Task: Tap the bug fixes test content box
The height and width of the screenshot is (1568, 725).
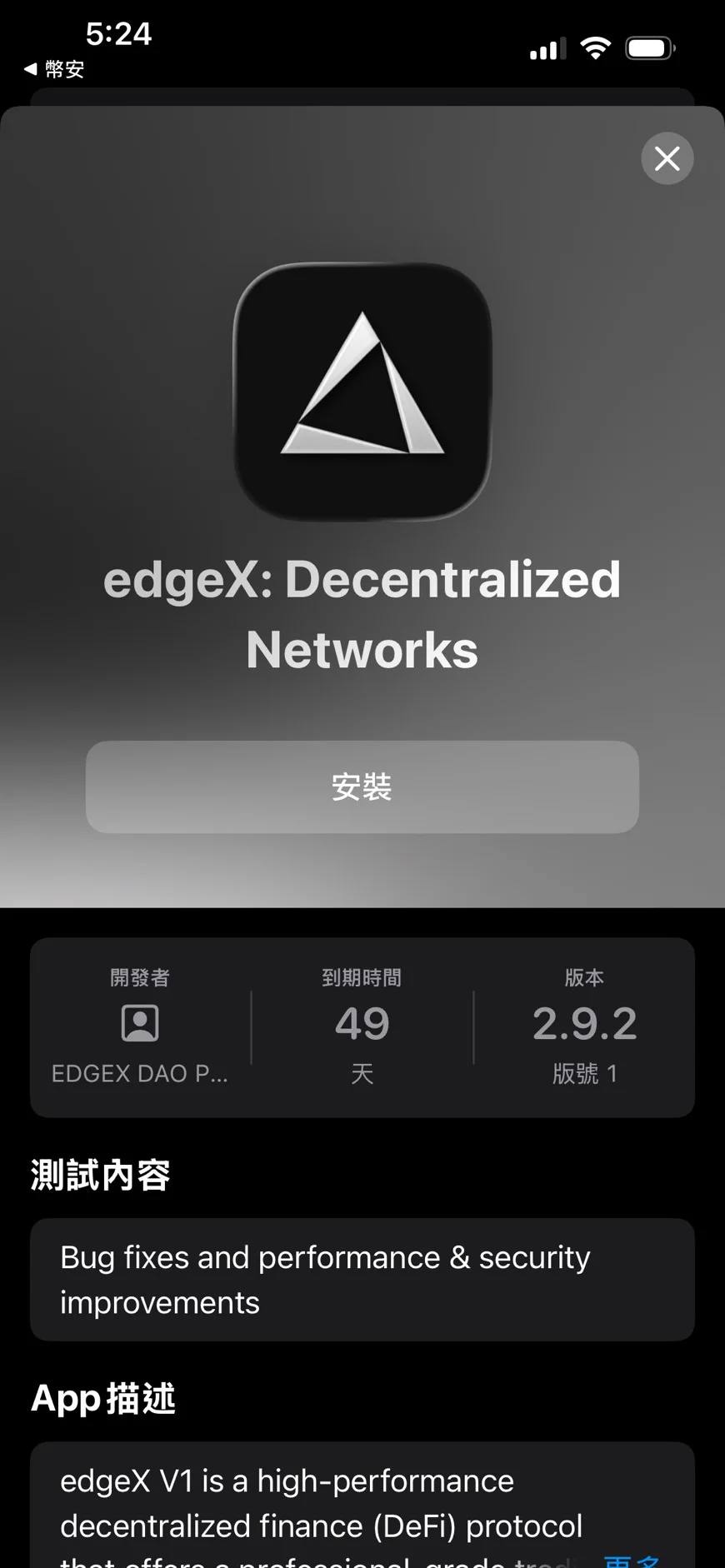Action: [x=362, y=1280]
